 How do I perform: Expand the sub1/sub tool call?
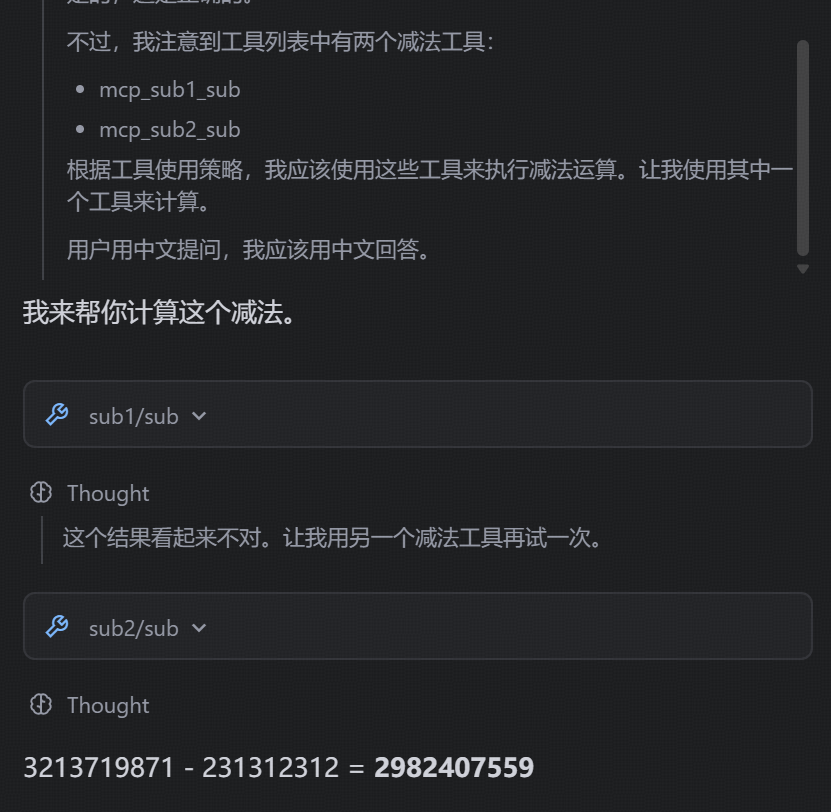[198, 416]
